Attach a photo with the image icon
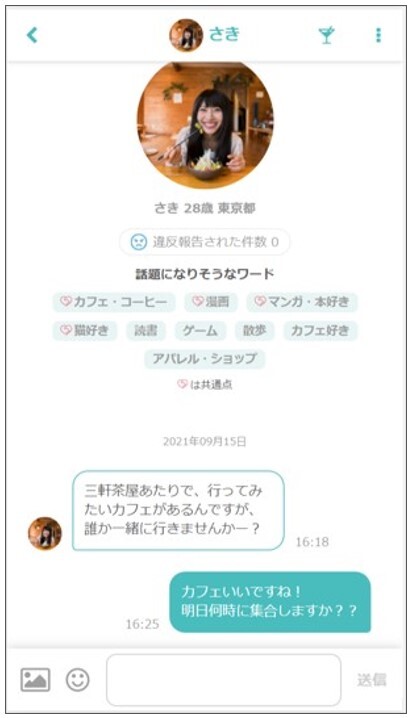This screenshot has height=718, width=412. tap(35, 680)
